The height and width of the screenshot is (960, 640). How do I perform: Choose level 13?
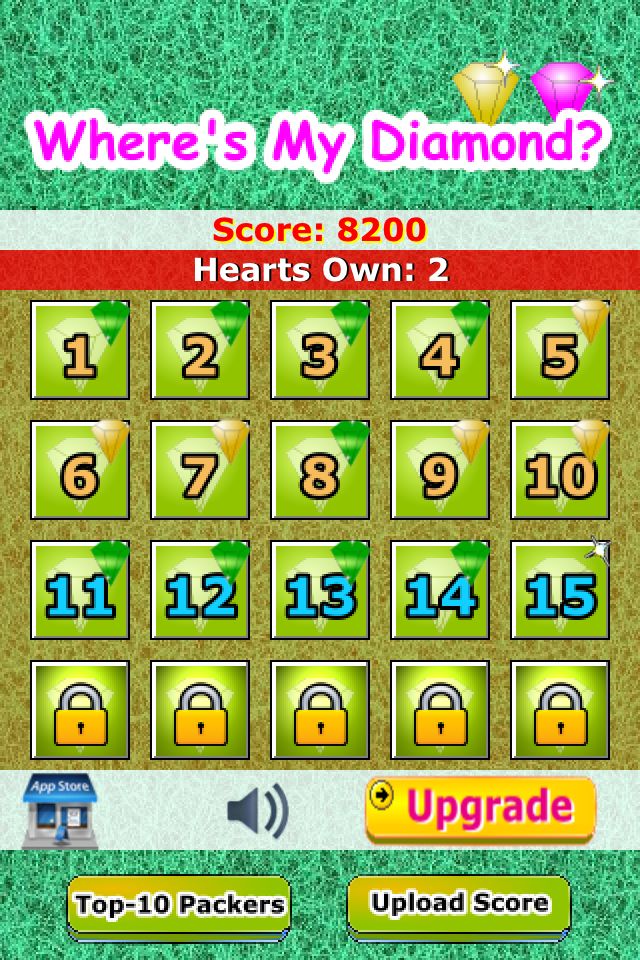[320, 591]
